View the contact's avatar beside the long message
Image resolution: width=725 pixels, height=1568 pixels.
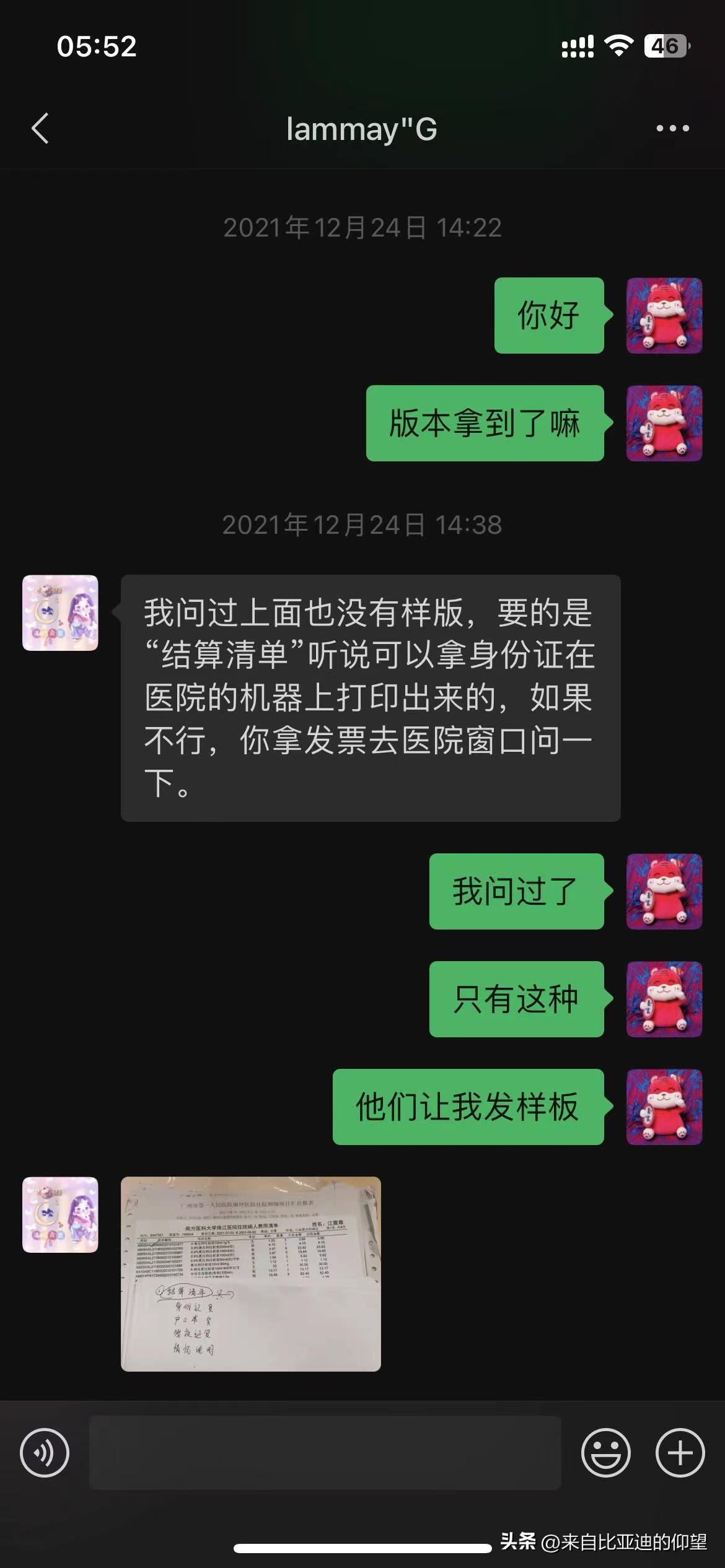pos(60,613)
